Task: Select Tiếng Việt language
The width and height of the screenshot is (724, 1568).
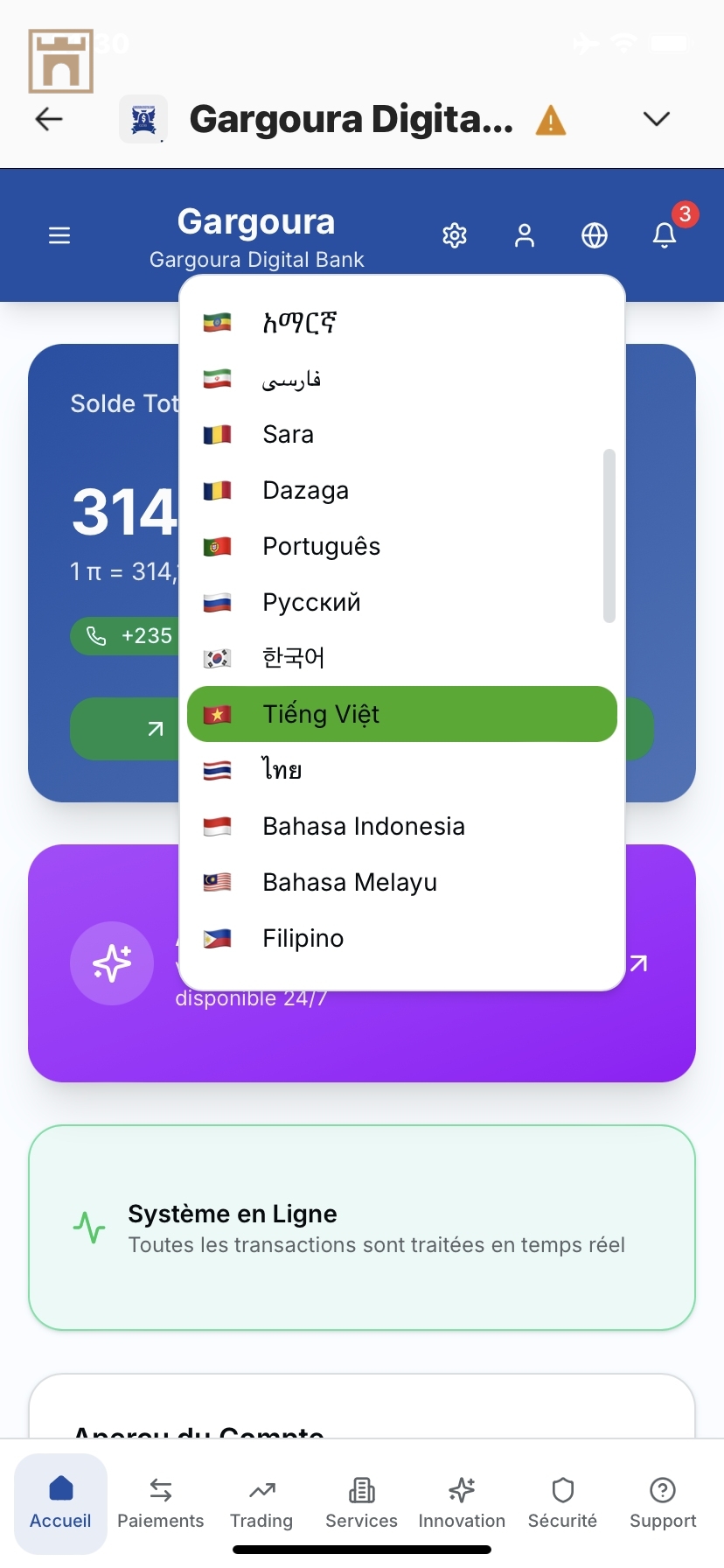Action: tap(402, 714)
